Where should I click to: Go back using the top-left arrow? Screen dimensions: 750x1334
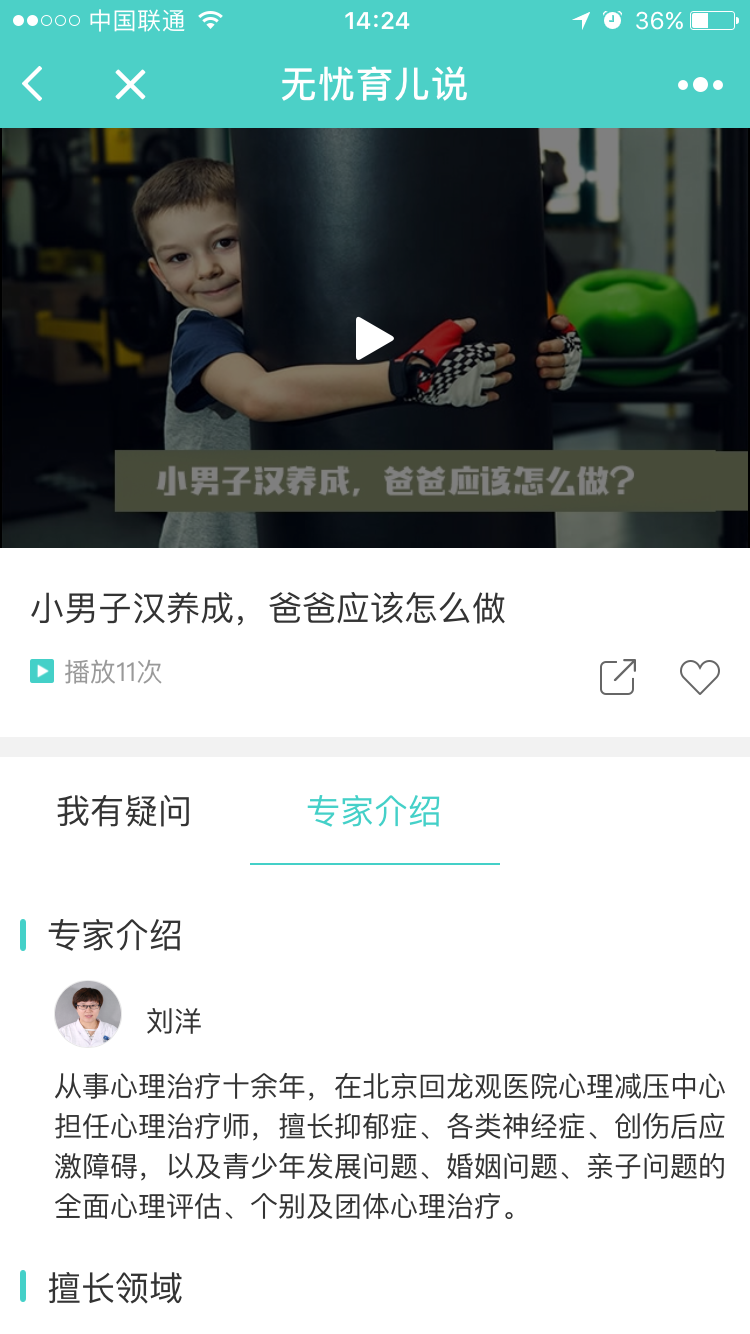pos(33,84)
